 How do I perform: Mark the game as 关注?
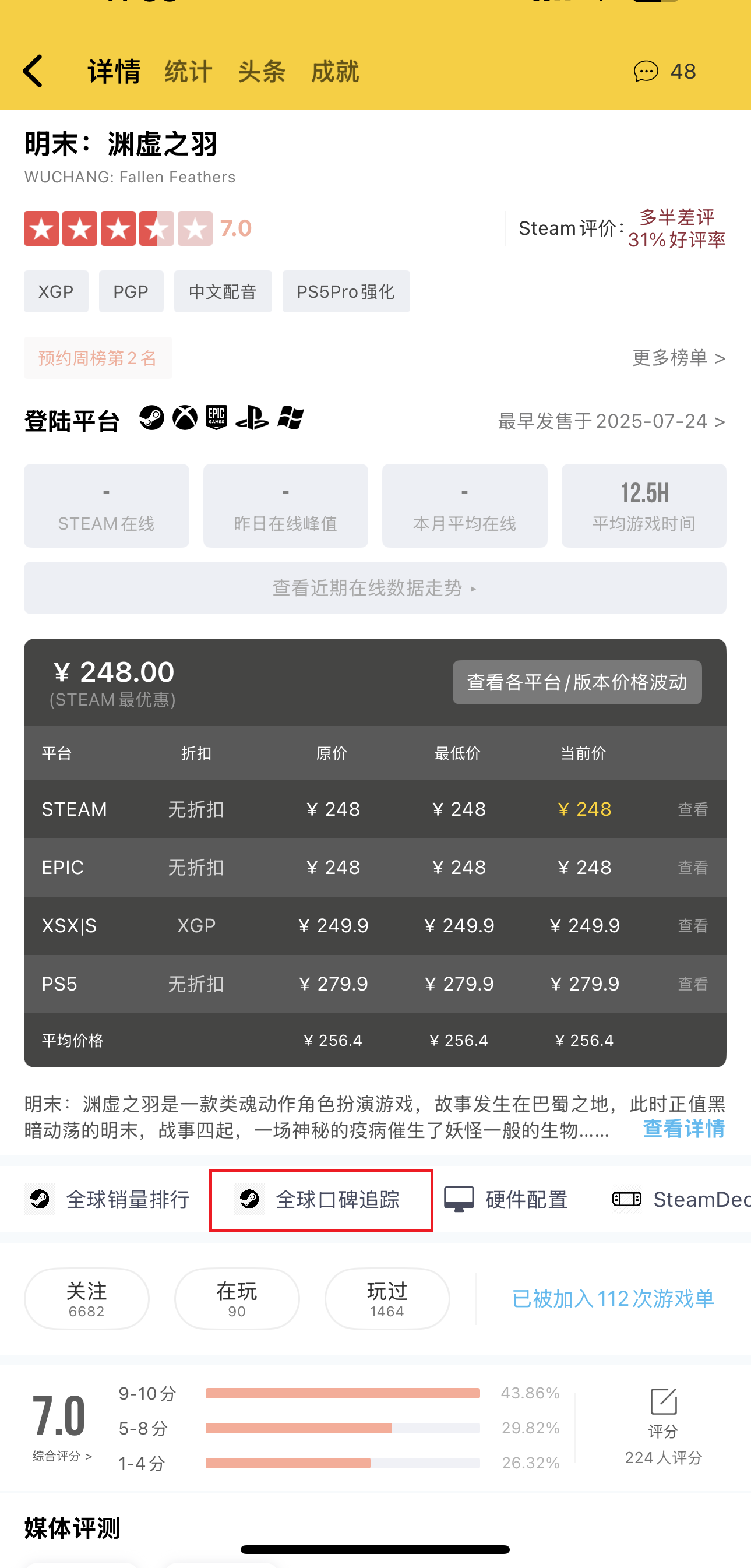coord(86,1298)
